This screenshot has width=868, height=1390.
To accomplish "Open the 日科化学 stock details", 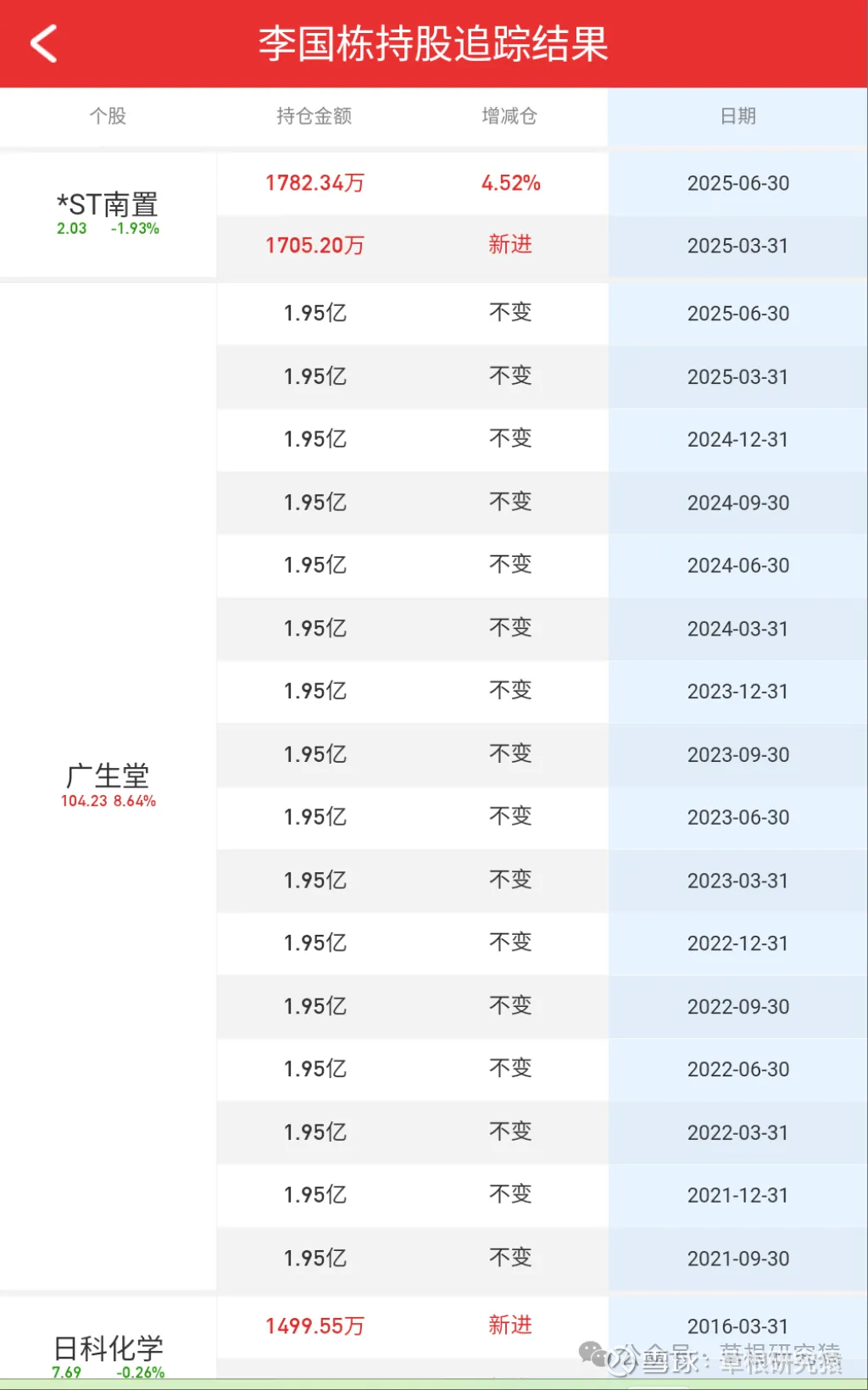I will click(x=108, y=1349).
